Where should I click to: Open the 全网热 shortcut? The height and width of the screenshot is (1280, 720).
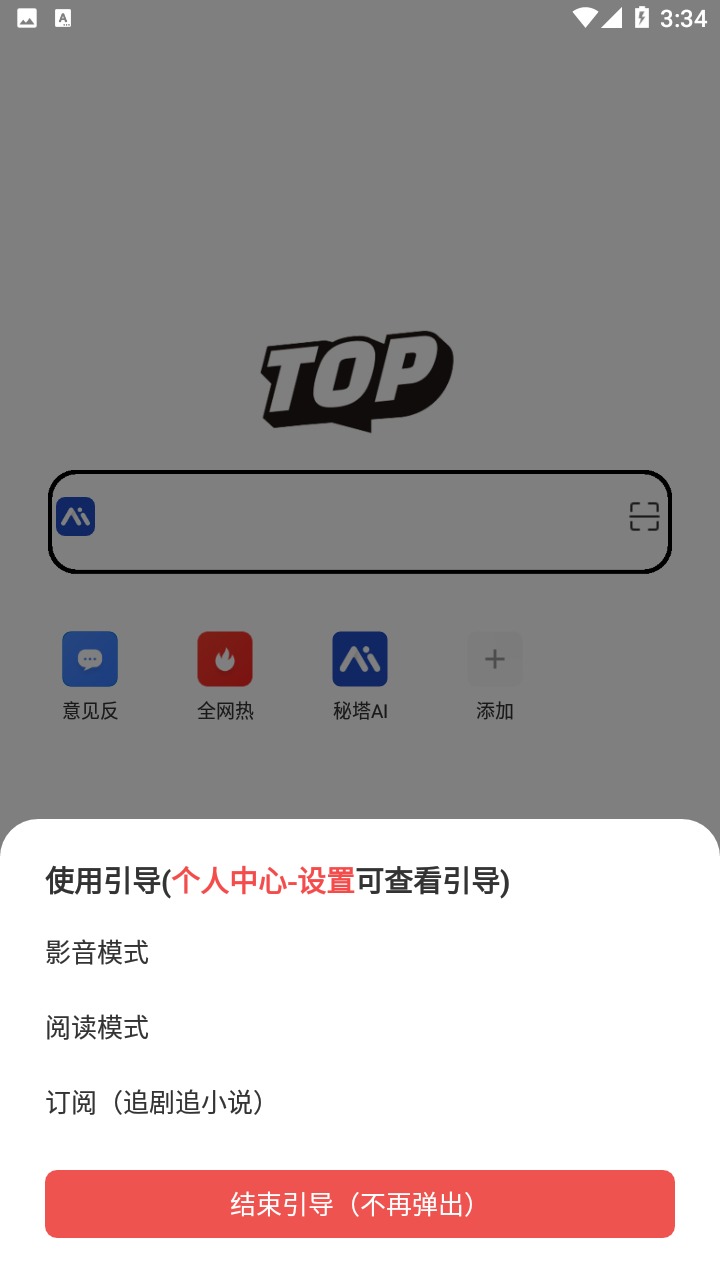(225, 660)
